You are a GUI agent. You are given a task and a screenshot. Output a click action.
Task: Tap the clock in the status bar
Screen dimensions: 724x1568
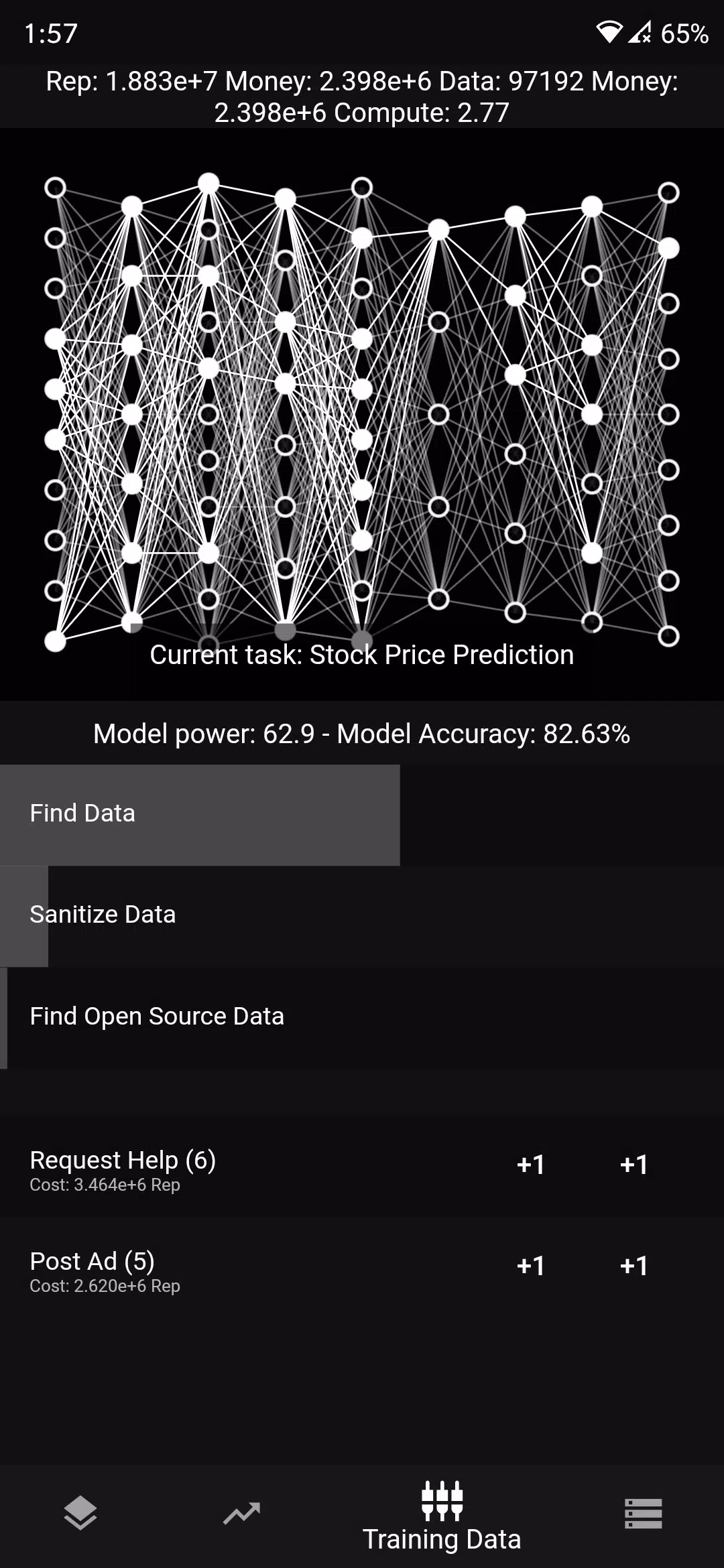[x=50, y=31]
